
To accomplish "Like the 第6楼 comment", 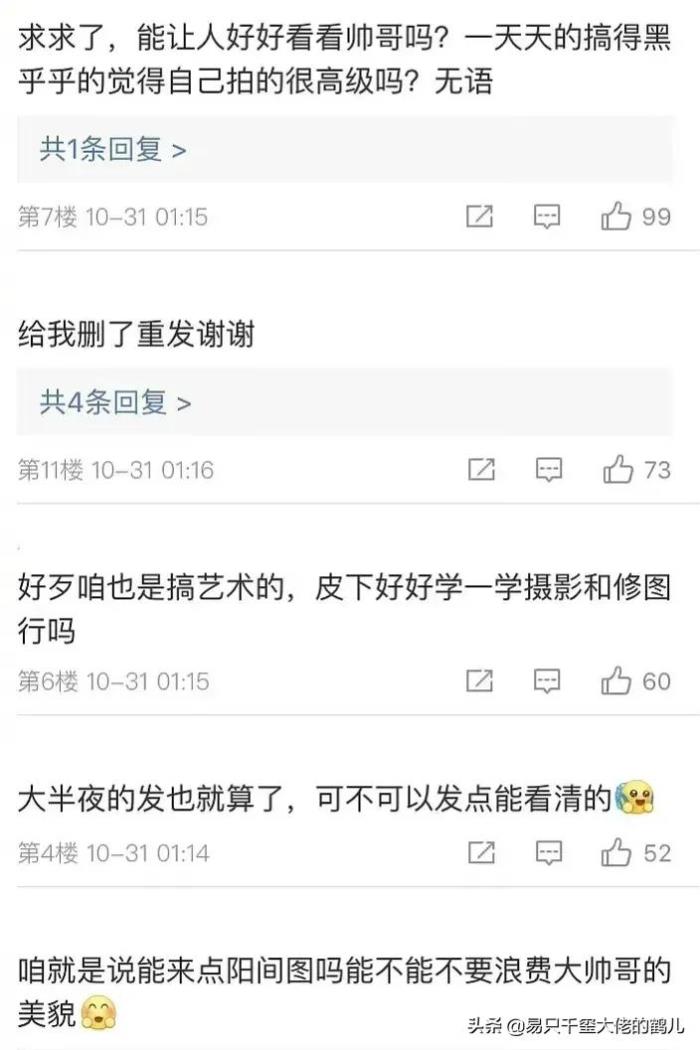I will pos(617,681).
